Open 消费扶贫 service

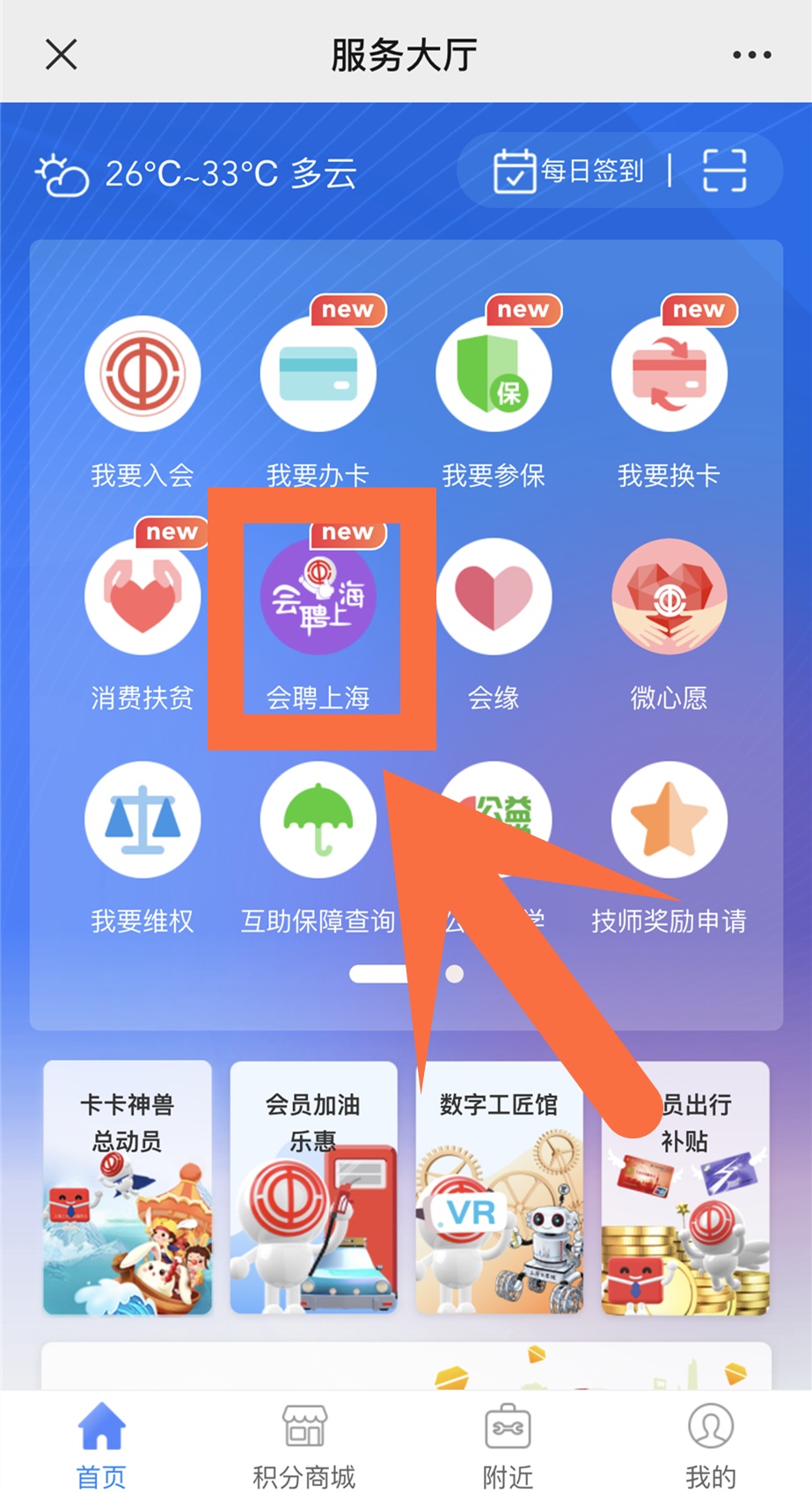pos(143,598)
